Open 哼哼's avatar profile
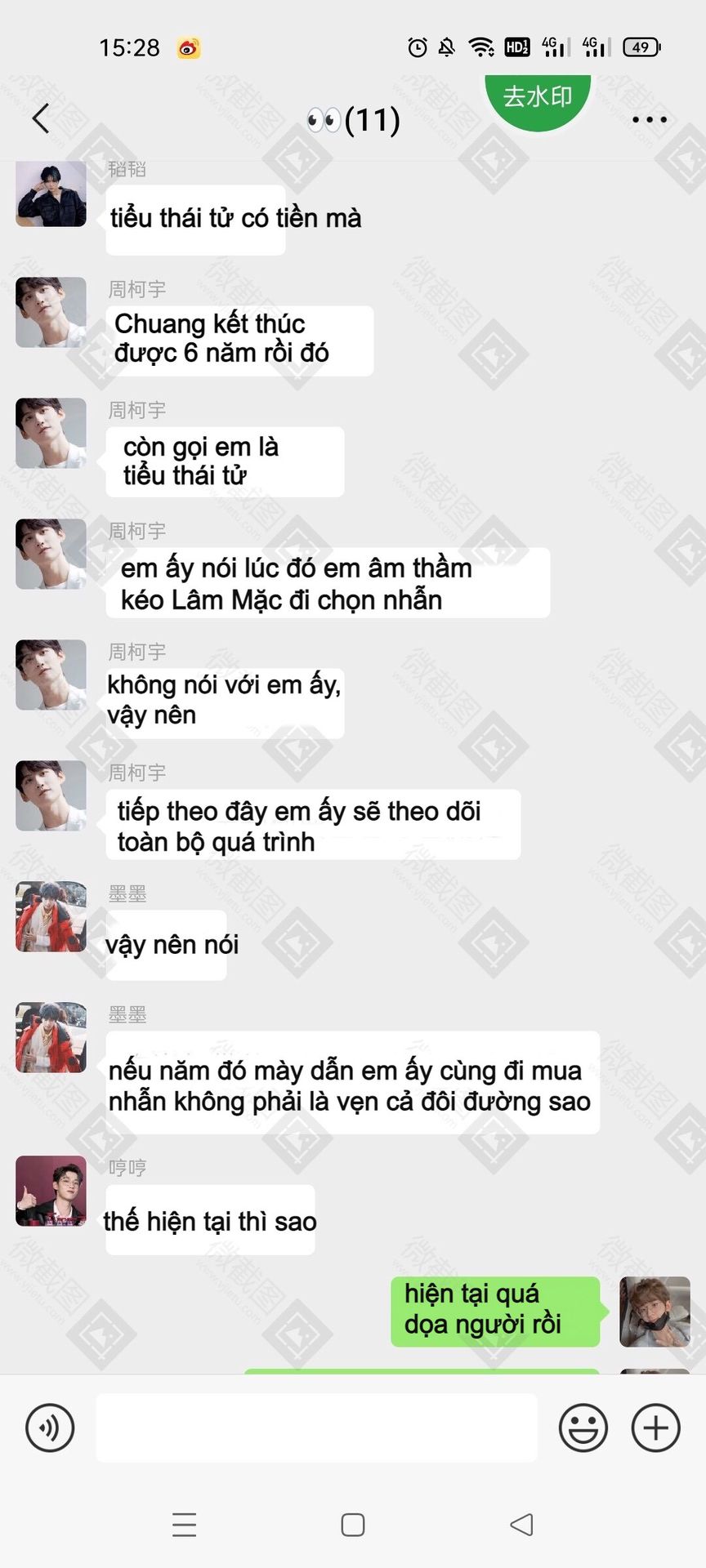The height and width of the screenshot is (1568, 706). click(x=51, y=1191)
